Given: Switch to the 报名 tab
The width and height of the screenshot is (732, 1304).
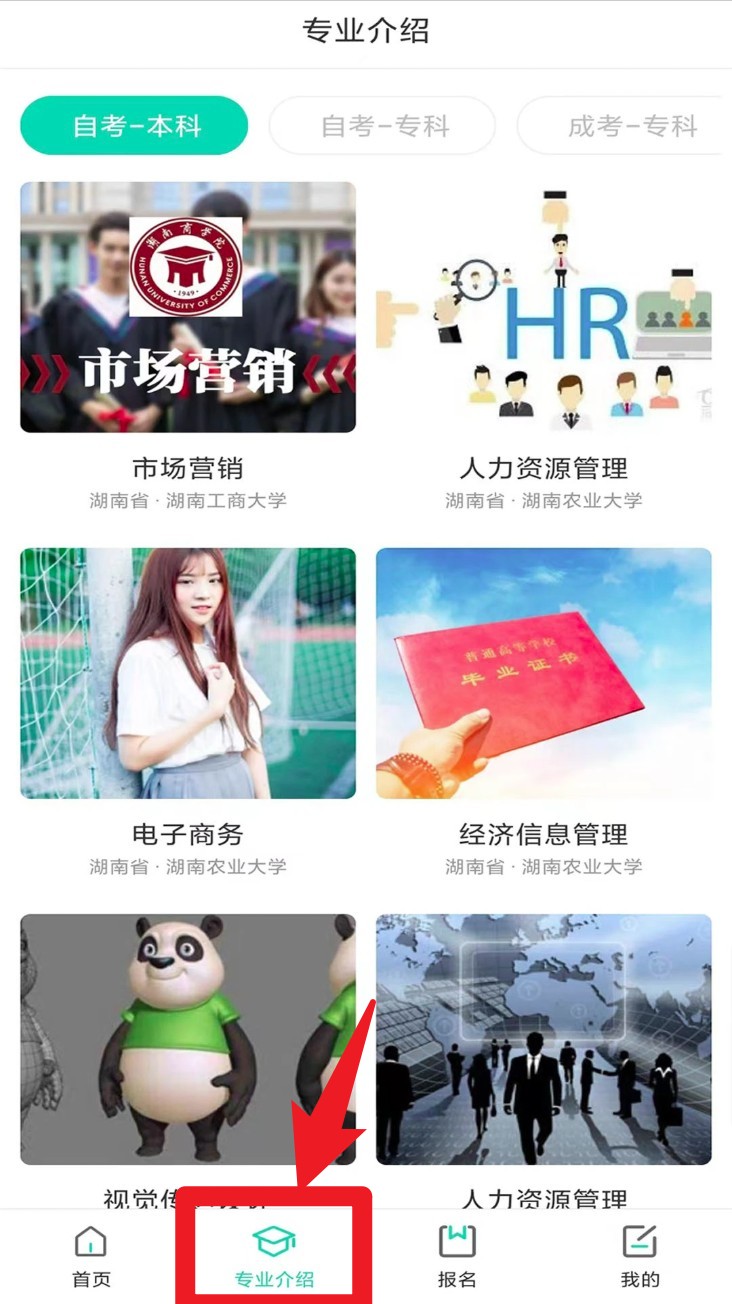Looking at the screenshot, I should 457,1256.
